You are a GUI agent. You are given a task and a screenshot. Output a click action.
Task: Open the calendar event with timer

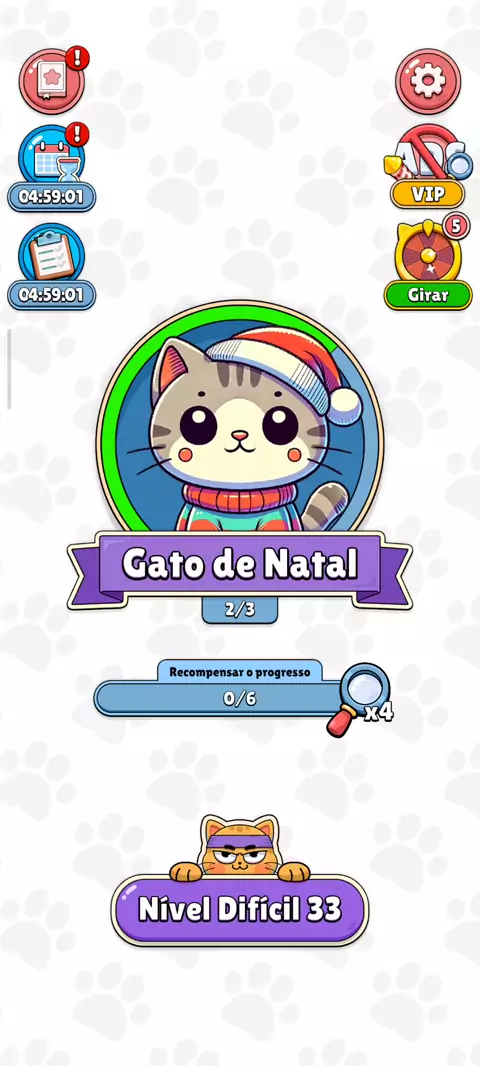(x=52, y=167)
